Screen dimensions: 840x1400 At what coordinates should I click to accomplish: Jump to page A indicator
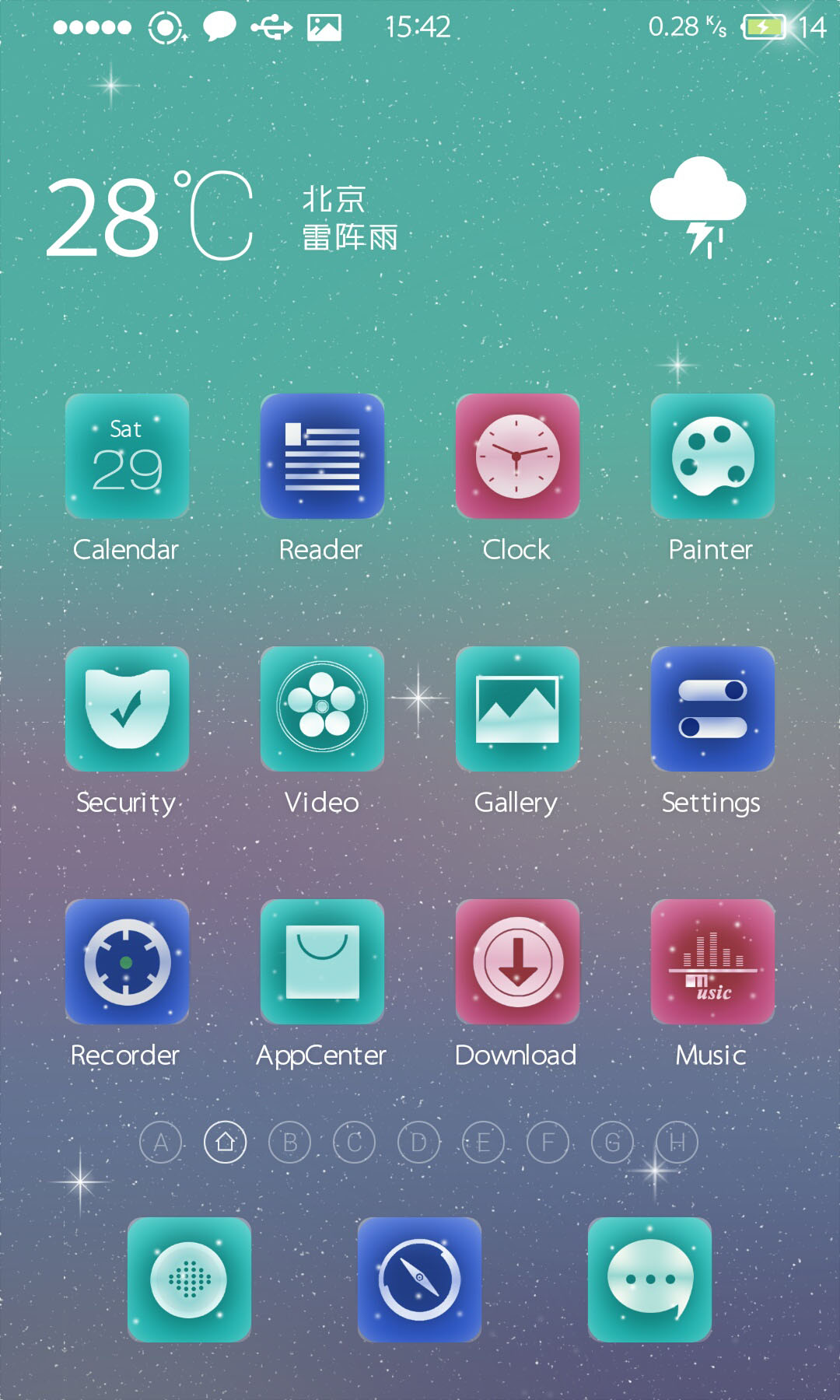pos(161,1143)
